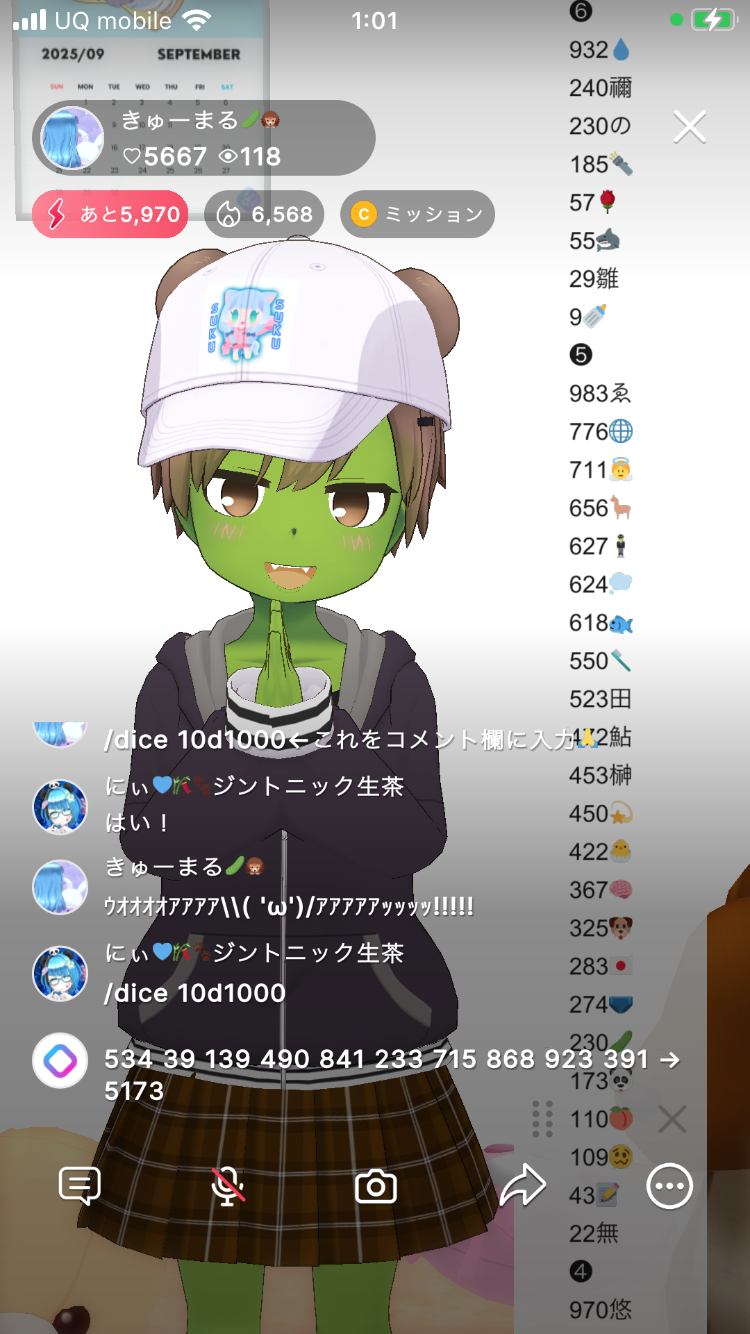Tap the あと5,970 rank badge
Screen dimensions: 750x1334
click(110, 214)
